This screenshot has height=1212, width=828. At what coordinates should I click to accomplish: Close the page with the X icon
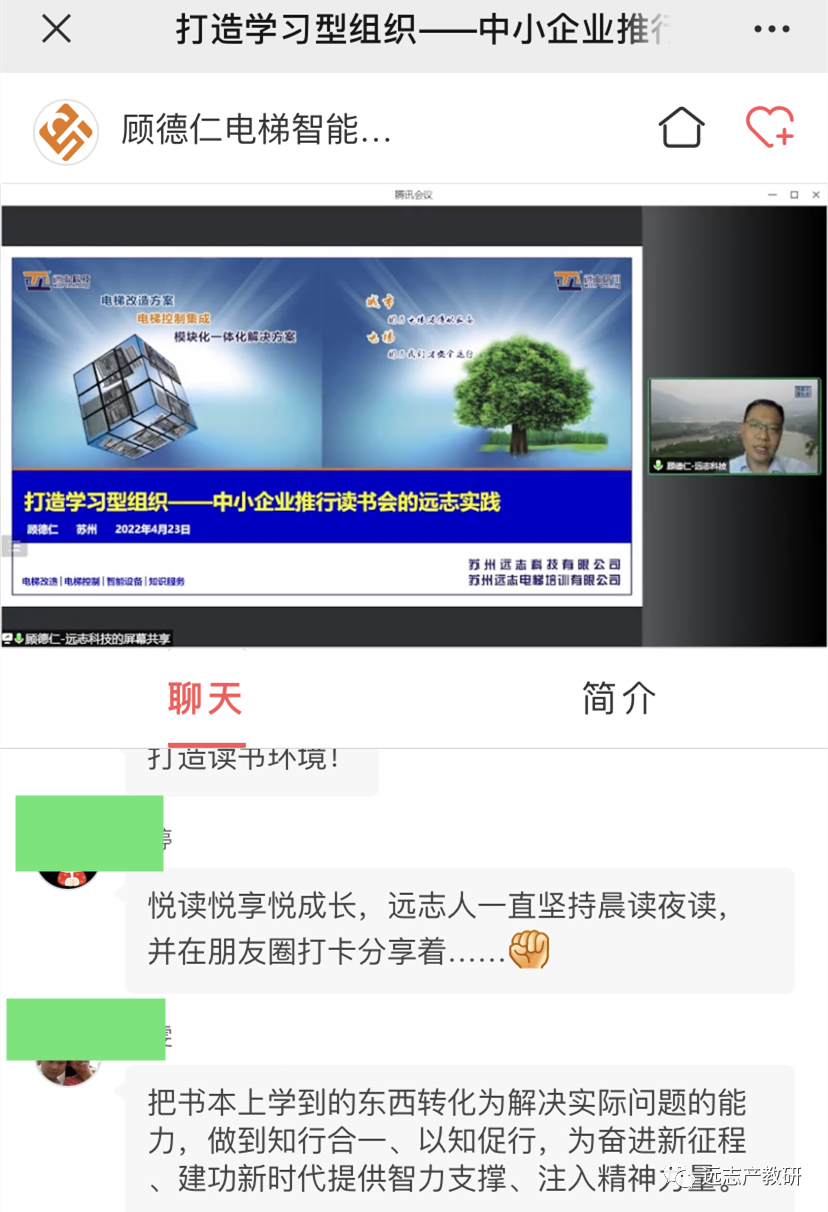56,30
